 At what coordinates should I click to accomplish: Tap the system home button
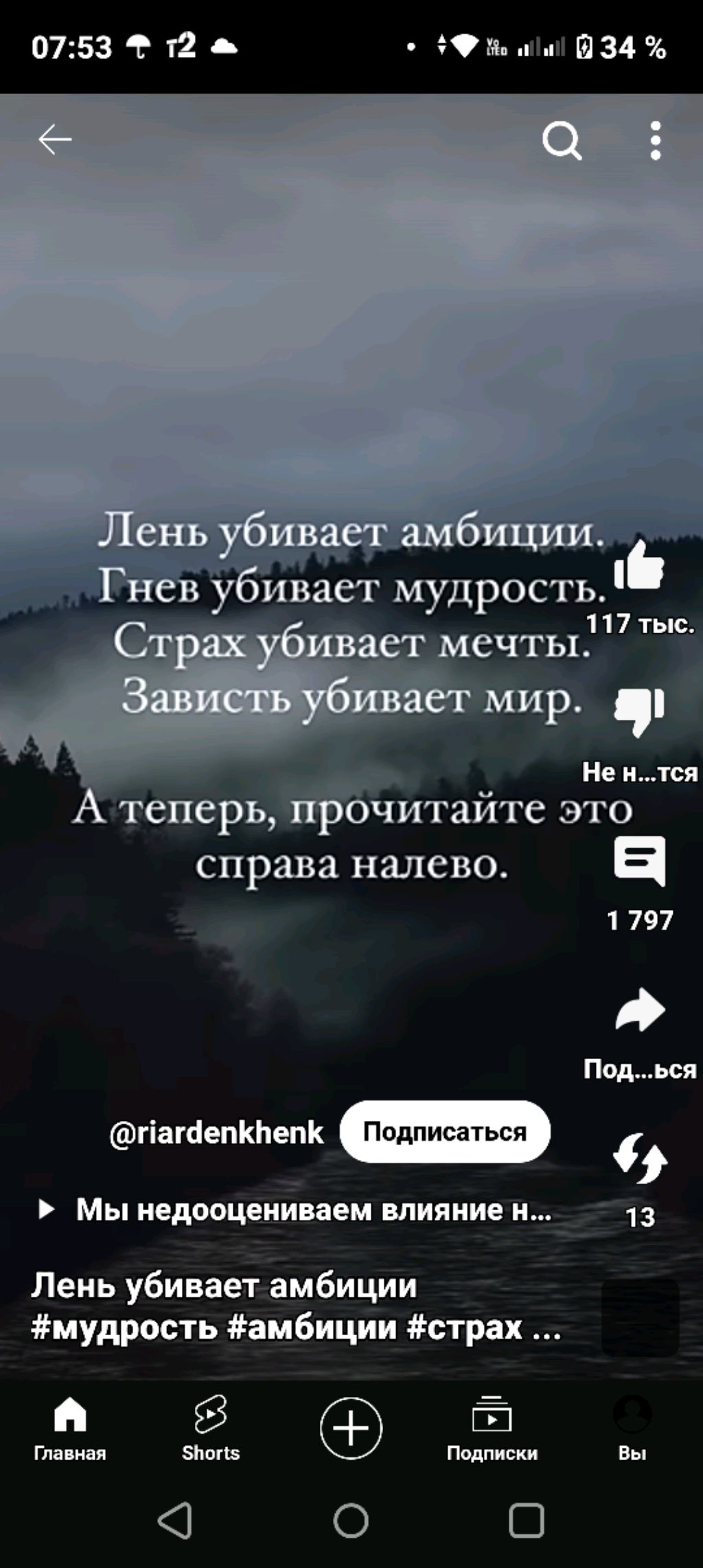point(351,1520)
